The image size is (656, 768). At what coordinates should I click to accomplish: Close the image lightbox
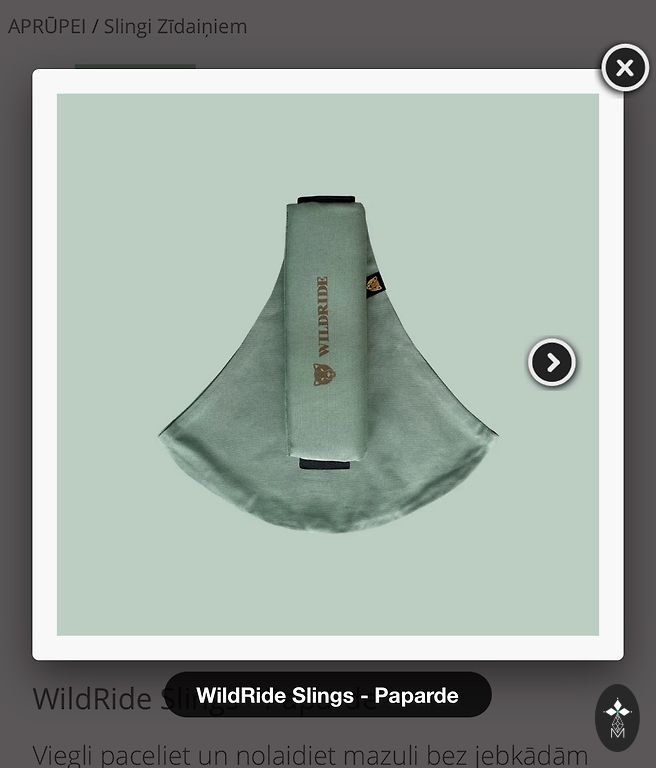tap(625, 68)
